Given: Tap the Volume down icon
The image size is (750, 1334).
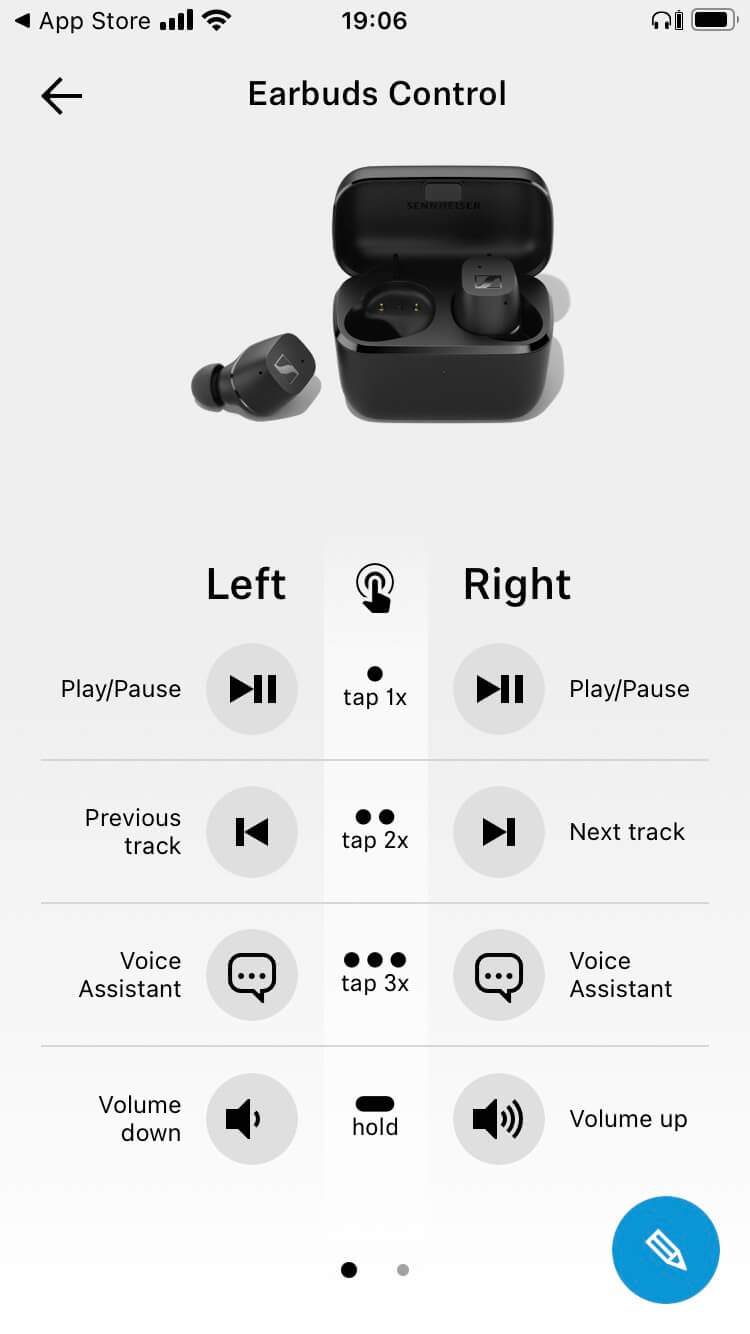Looking at the screenshot, I should click(x=252, y=1119).
